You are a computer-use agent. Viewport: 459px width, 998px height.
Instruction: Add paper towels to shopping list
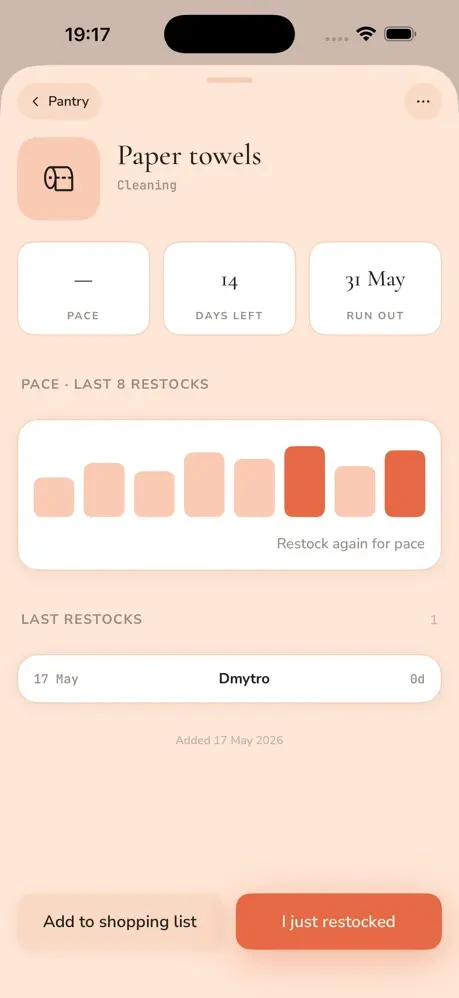[x=120, y=921]
